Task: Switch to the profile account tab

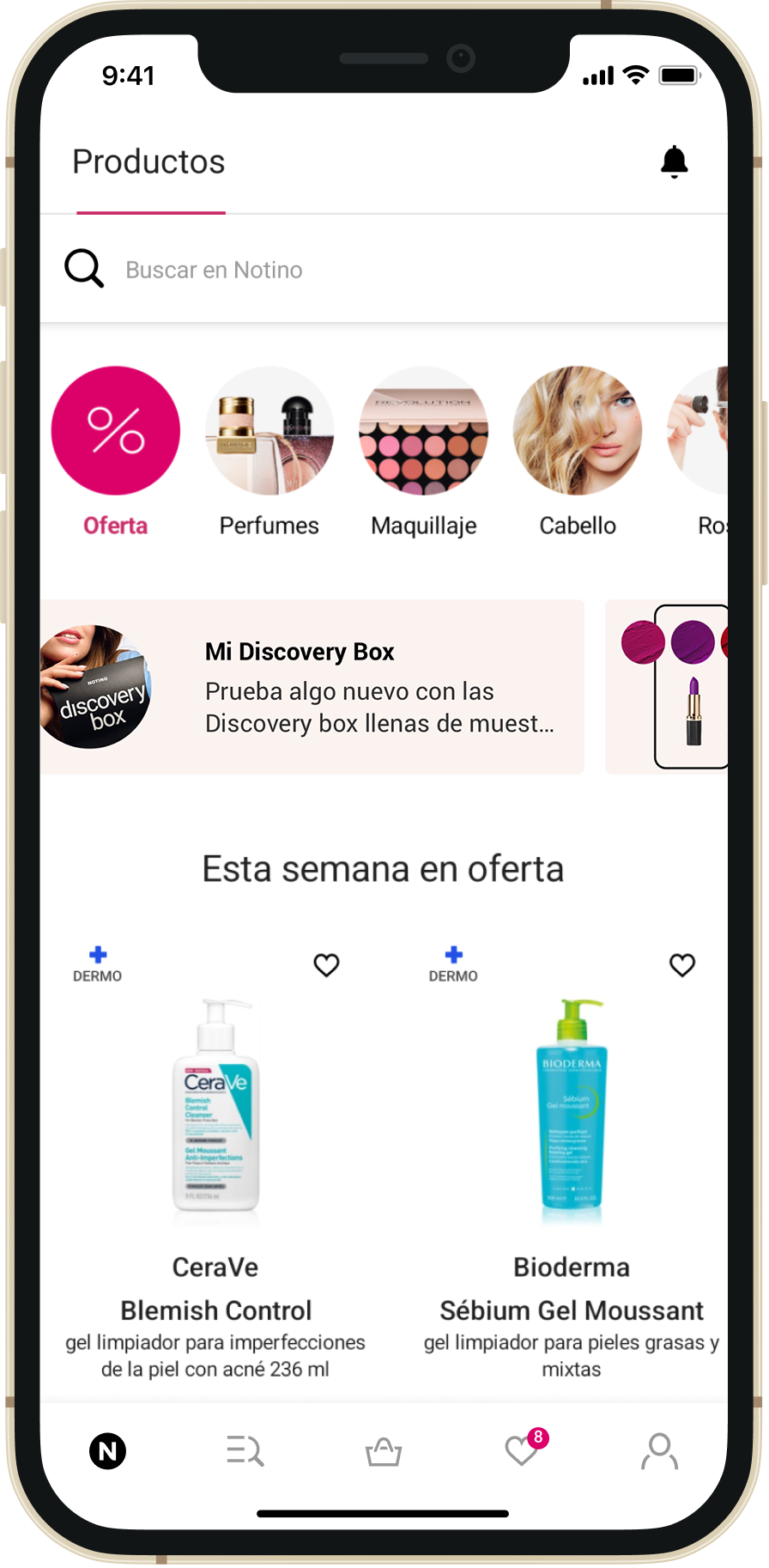Action: (x=659, y=1451)
